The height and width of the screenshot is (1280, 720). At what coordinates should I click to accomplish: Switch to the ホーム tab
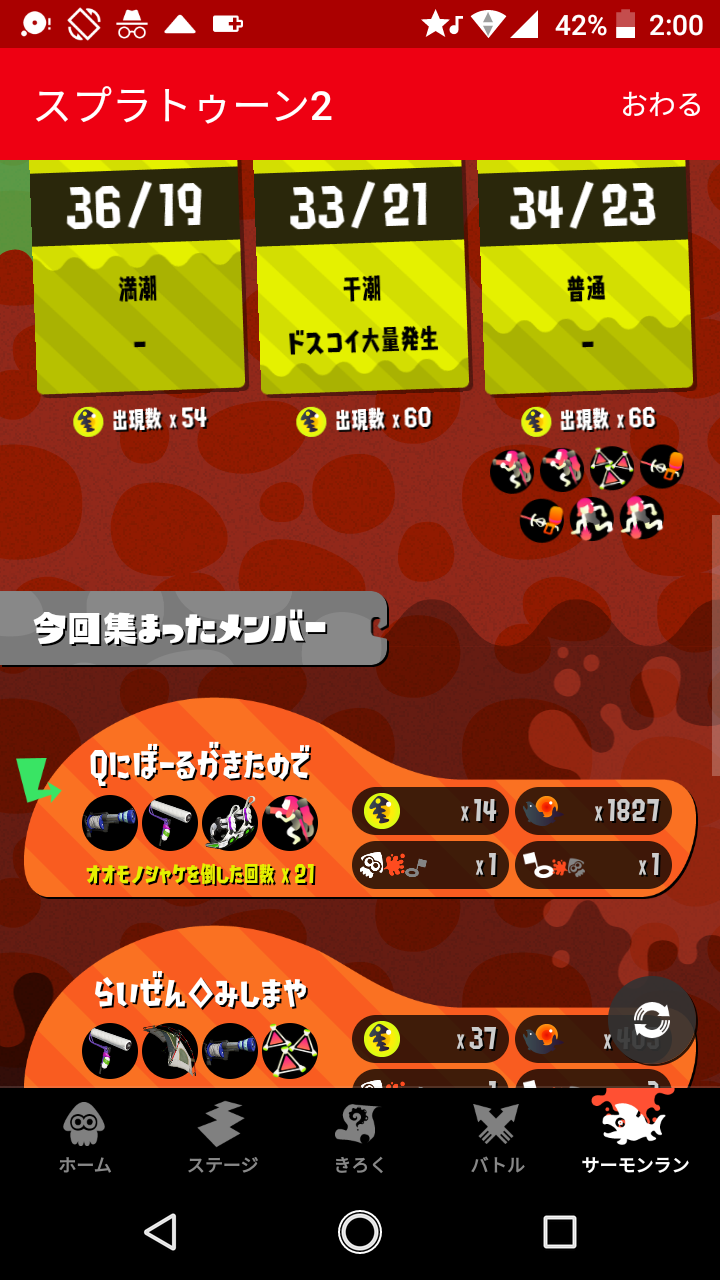pyautogui.click(x=85, y=1137)
